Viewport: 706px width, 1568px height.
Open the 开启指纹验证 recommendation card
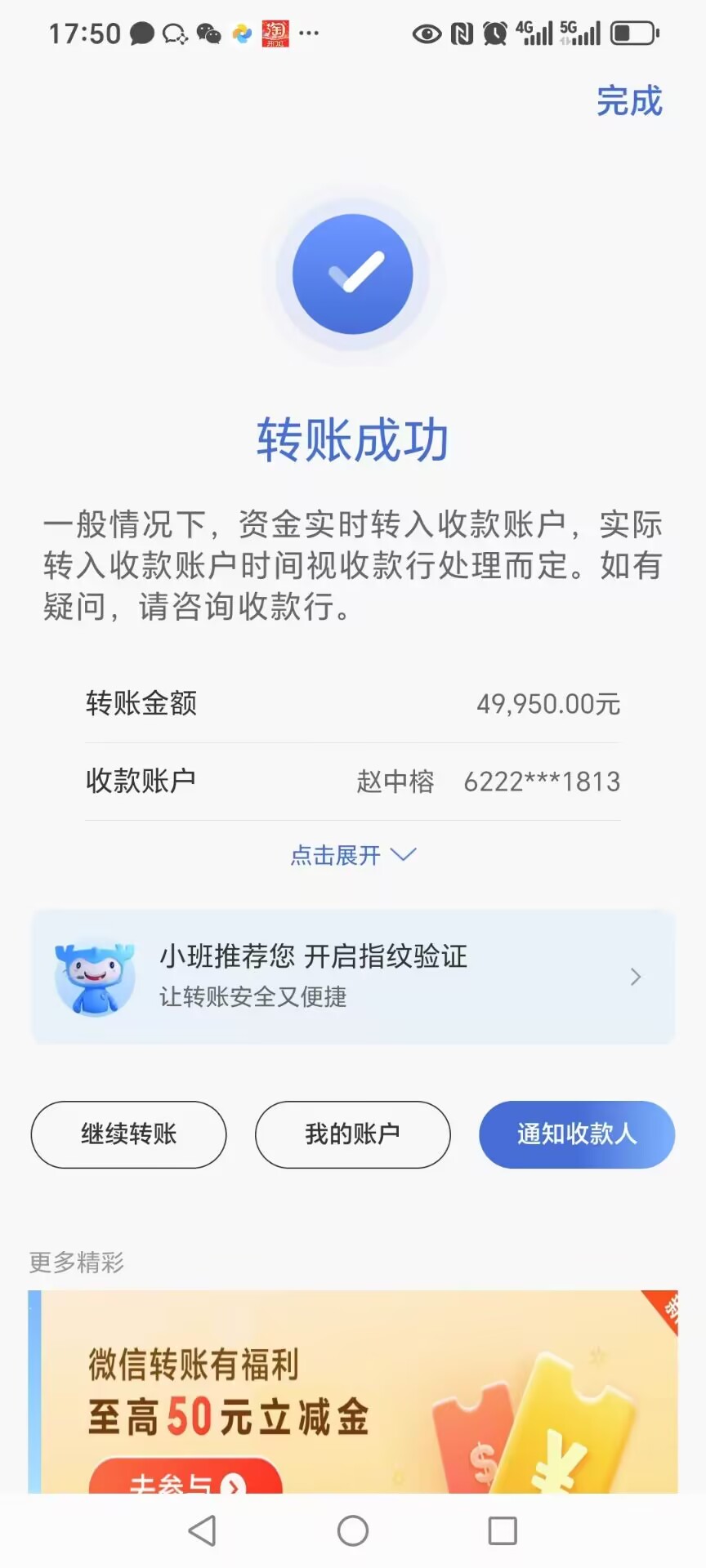click(x=353, y=977)
